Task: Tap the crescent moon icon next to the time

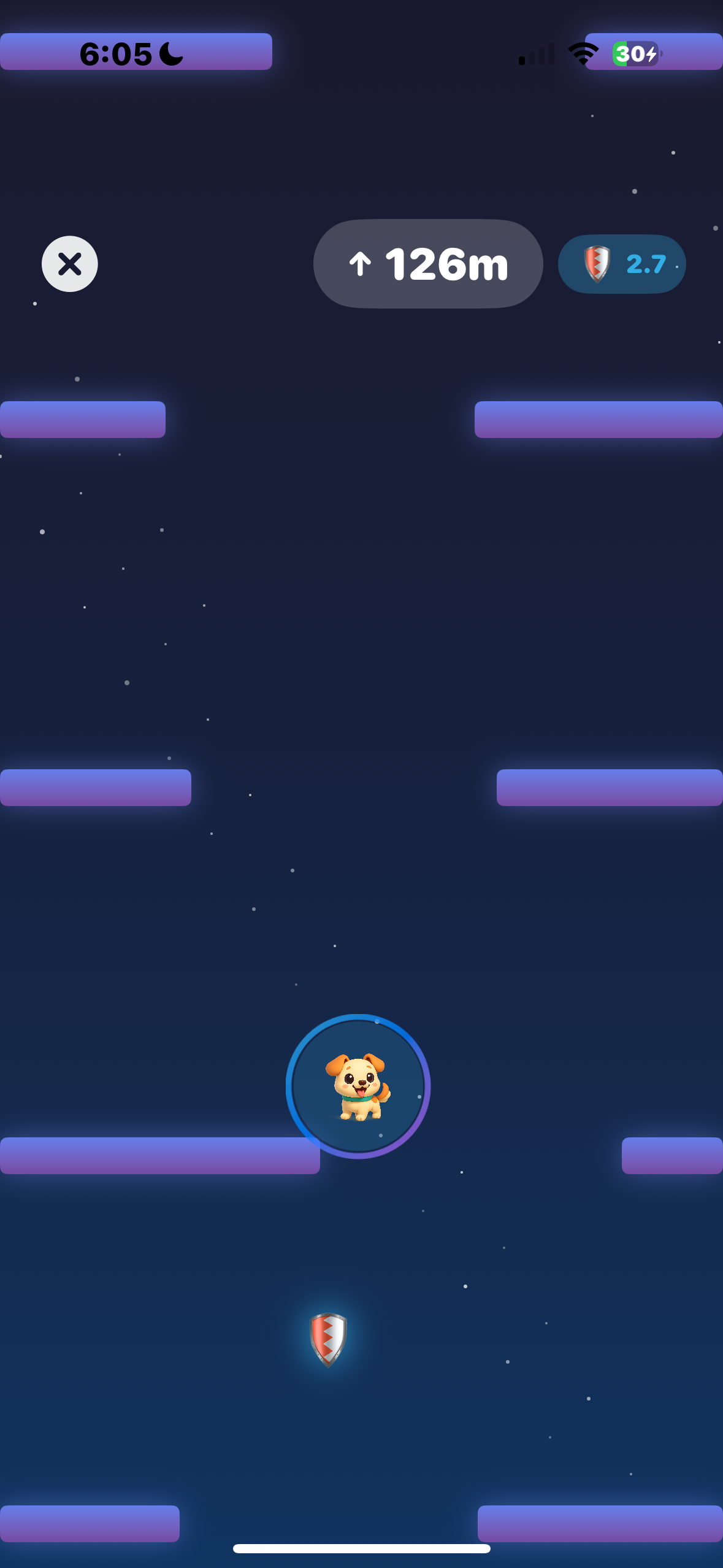Action: [170, 52]
